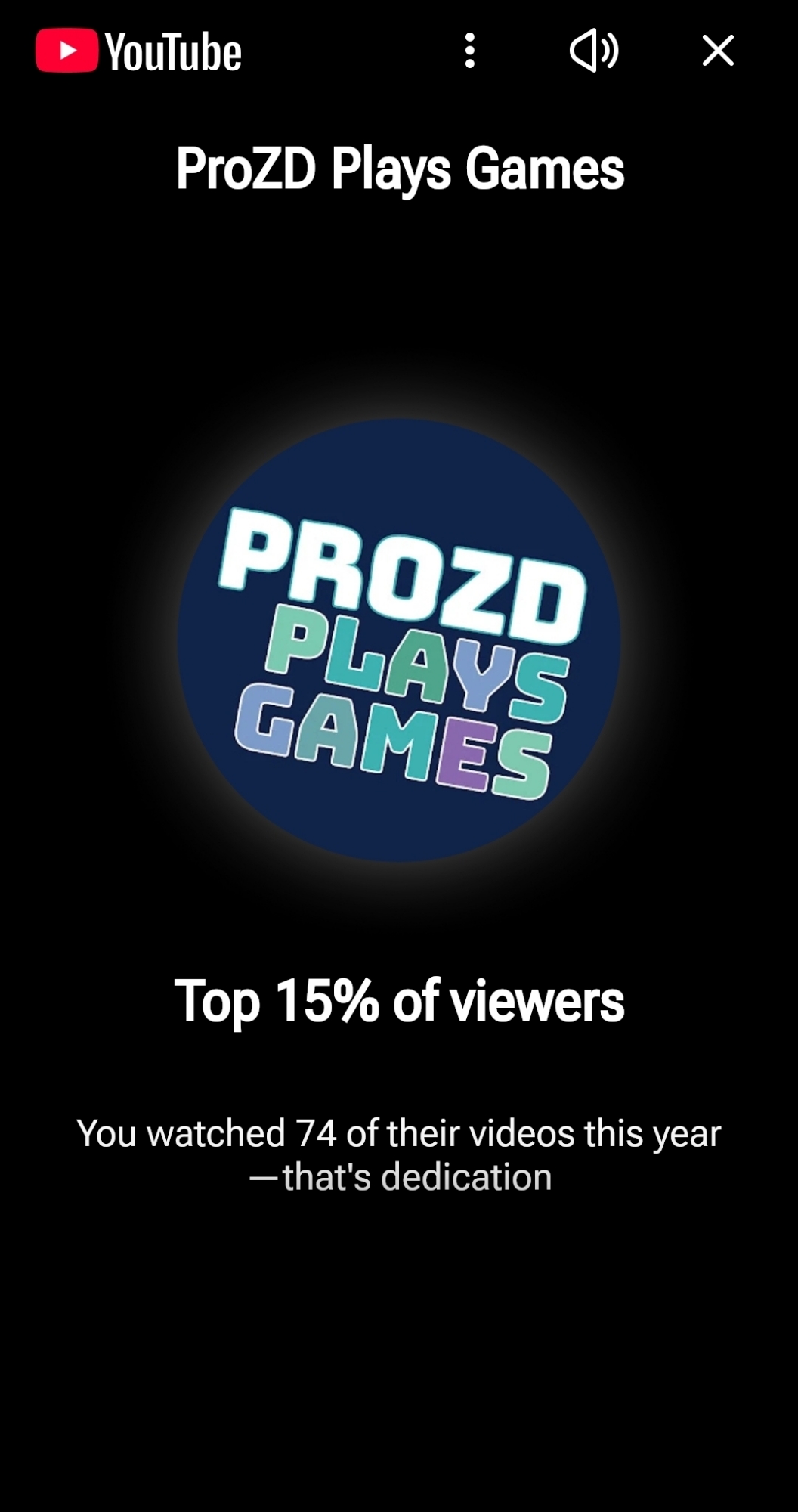Close the YouTube recap
This screenshot has height=1512, width=798.
717,51
